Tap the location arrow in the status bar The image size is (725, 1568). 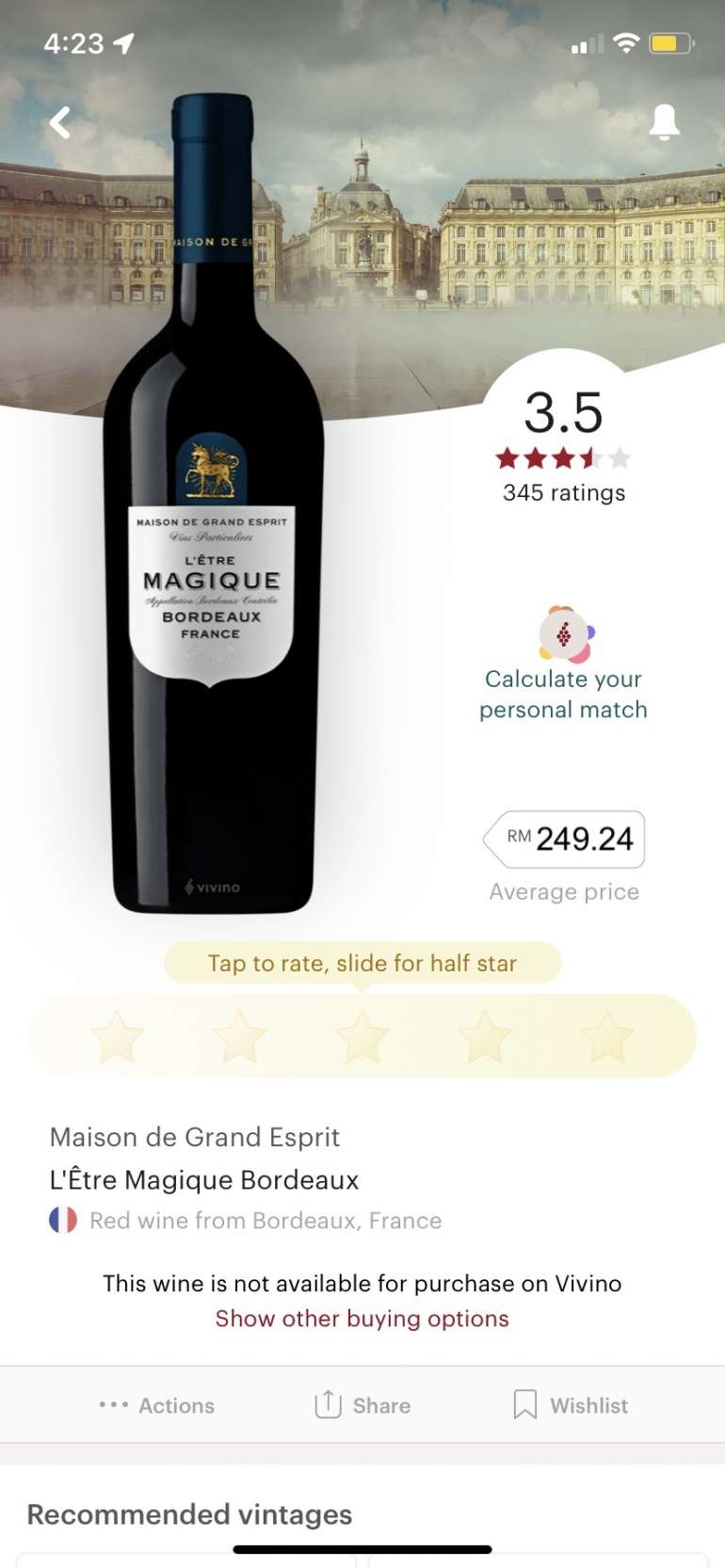tap(123, 41)
